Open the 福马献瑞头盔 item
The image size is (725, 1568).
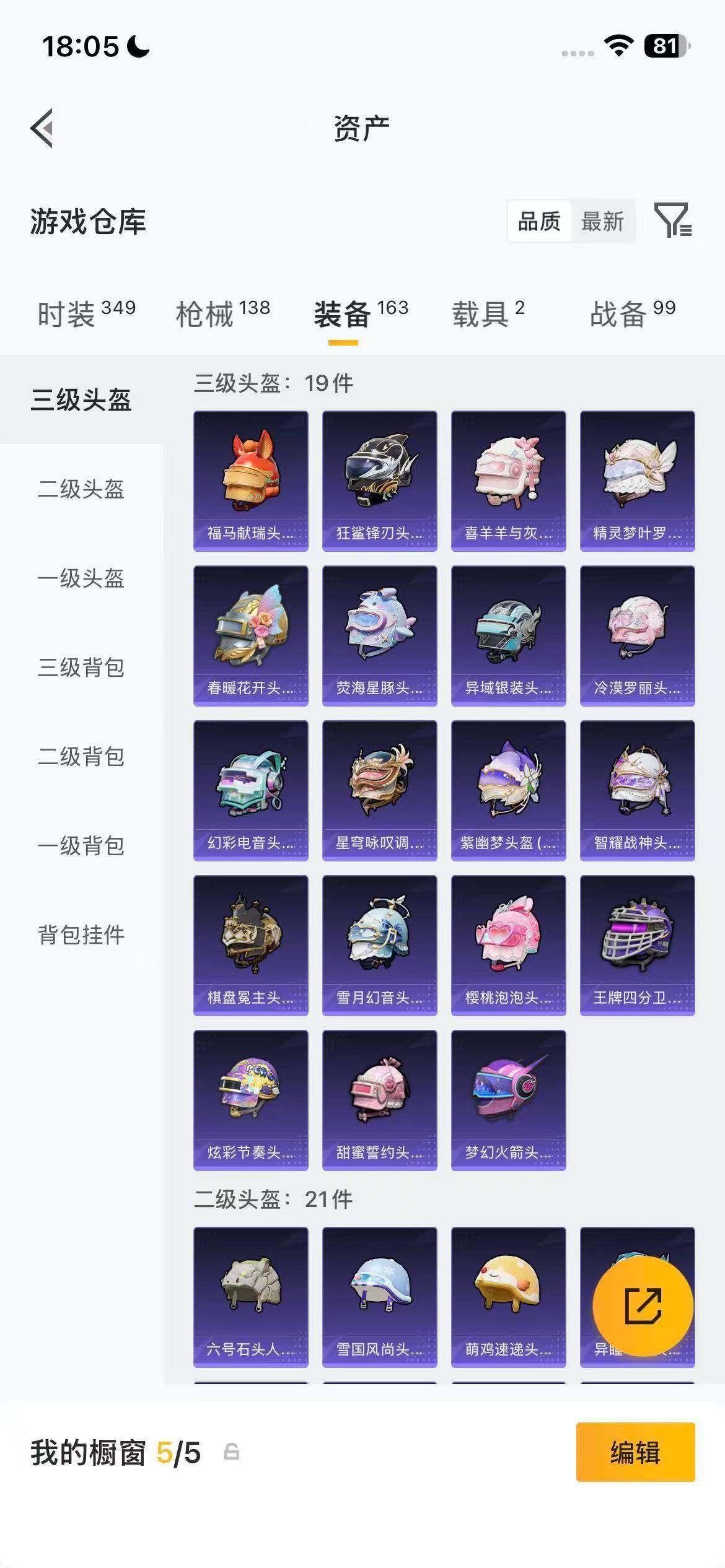point(250,481)
